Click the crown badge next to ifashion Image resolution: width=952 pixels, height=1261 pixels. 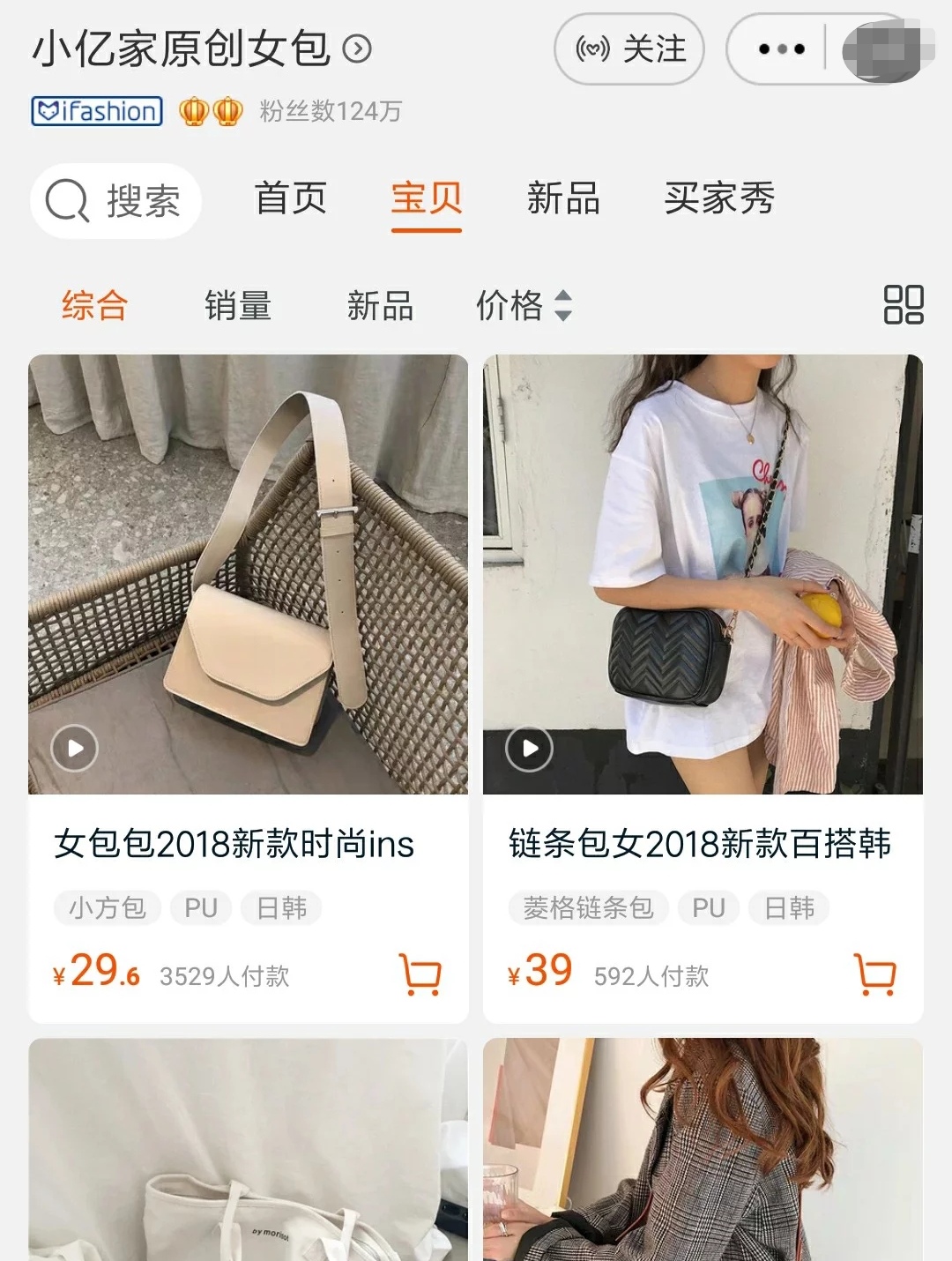click(x=195, y=112)
